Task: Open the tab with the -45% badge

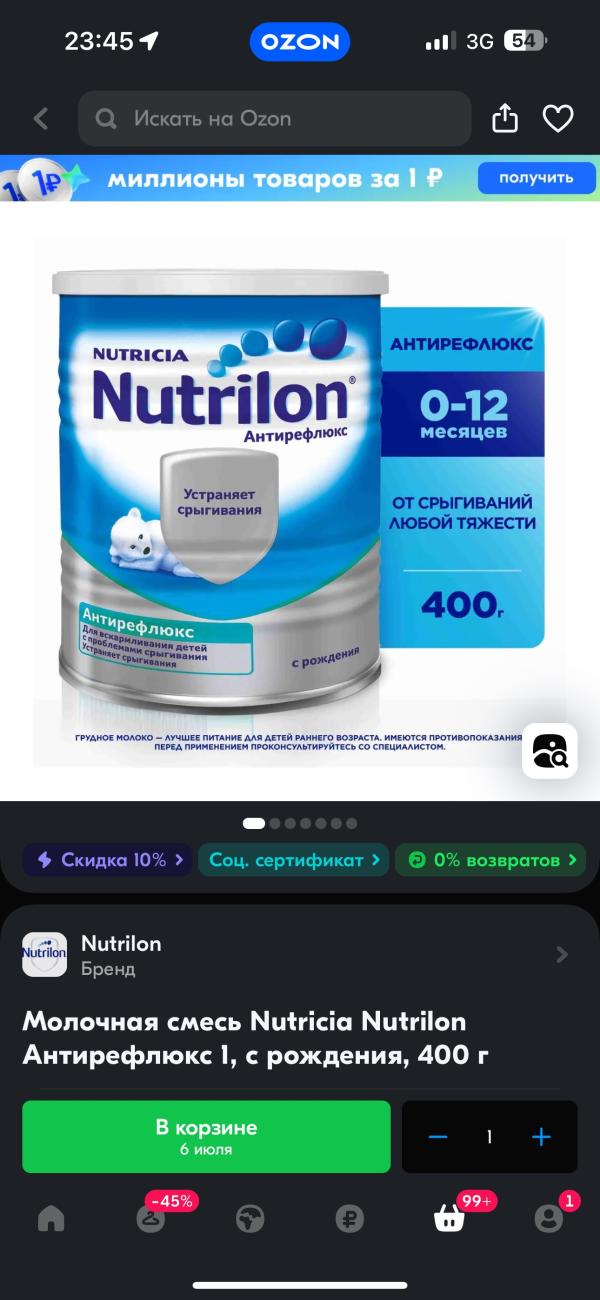Action: (x=151, y=1218)
